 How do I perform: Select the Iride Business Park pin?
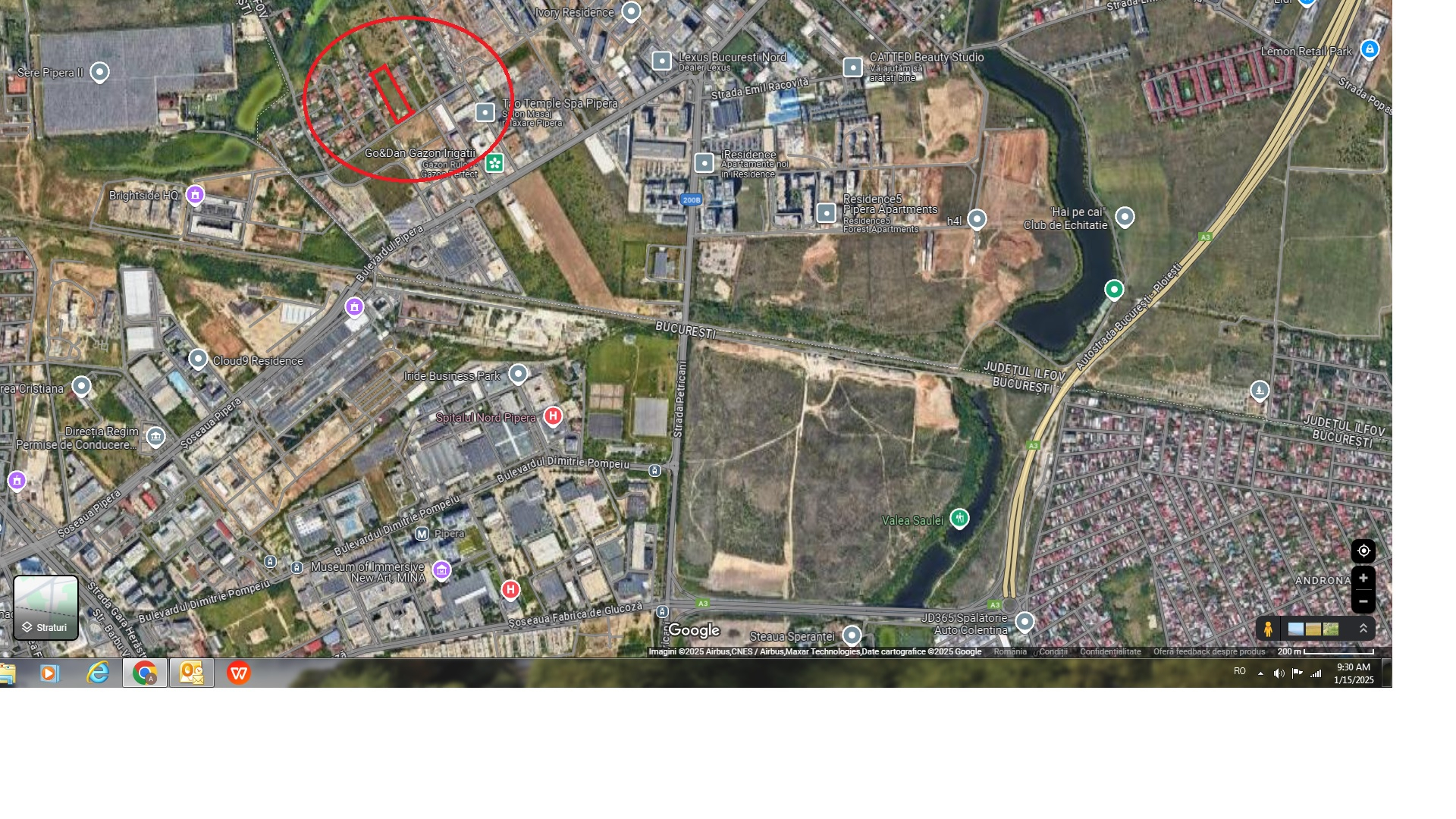(518, 373)
